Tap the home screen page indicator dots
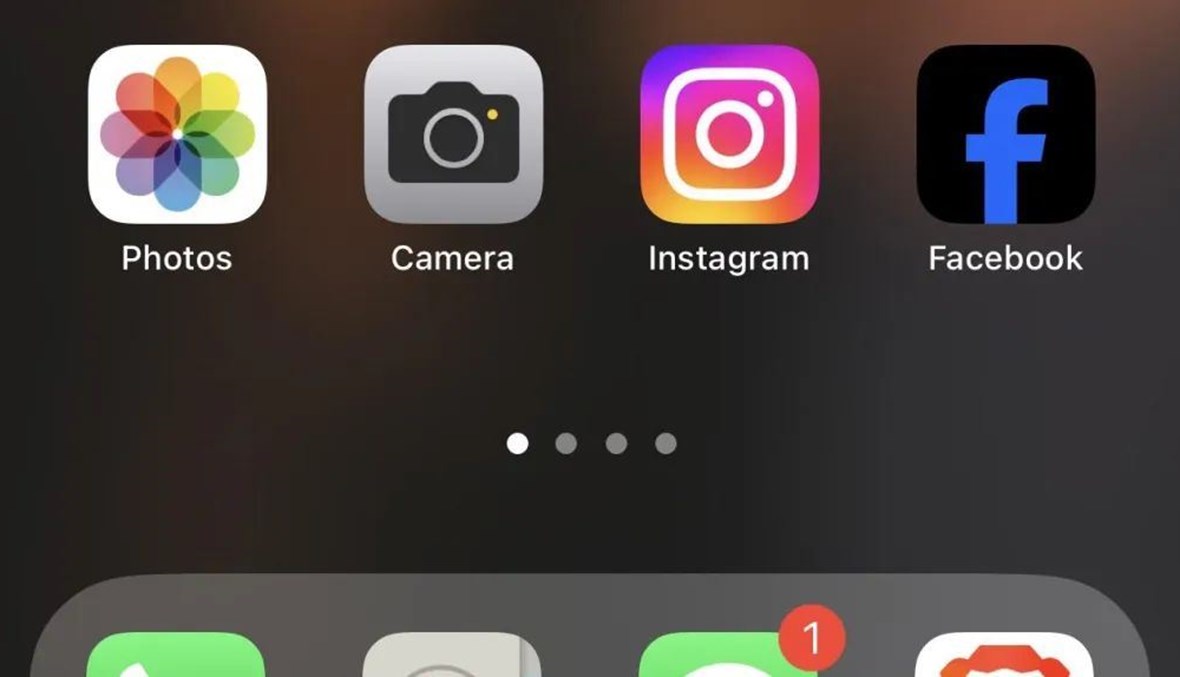1180x677 pixels. click(591, 443)
